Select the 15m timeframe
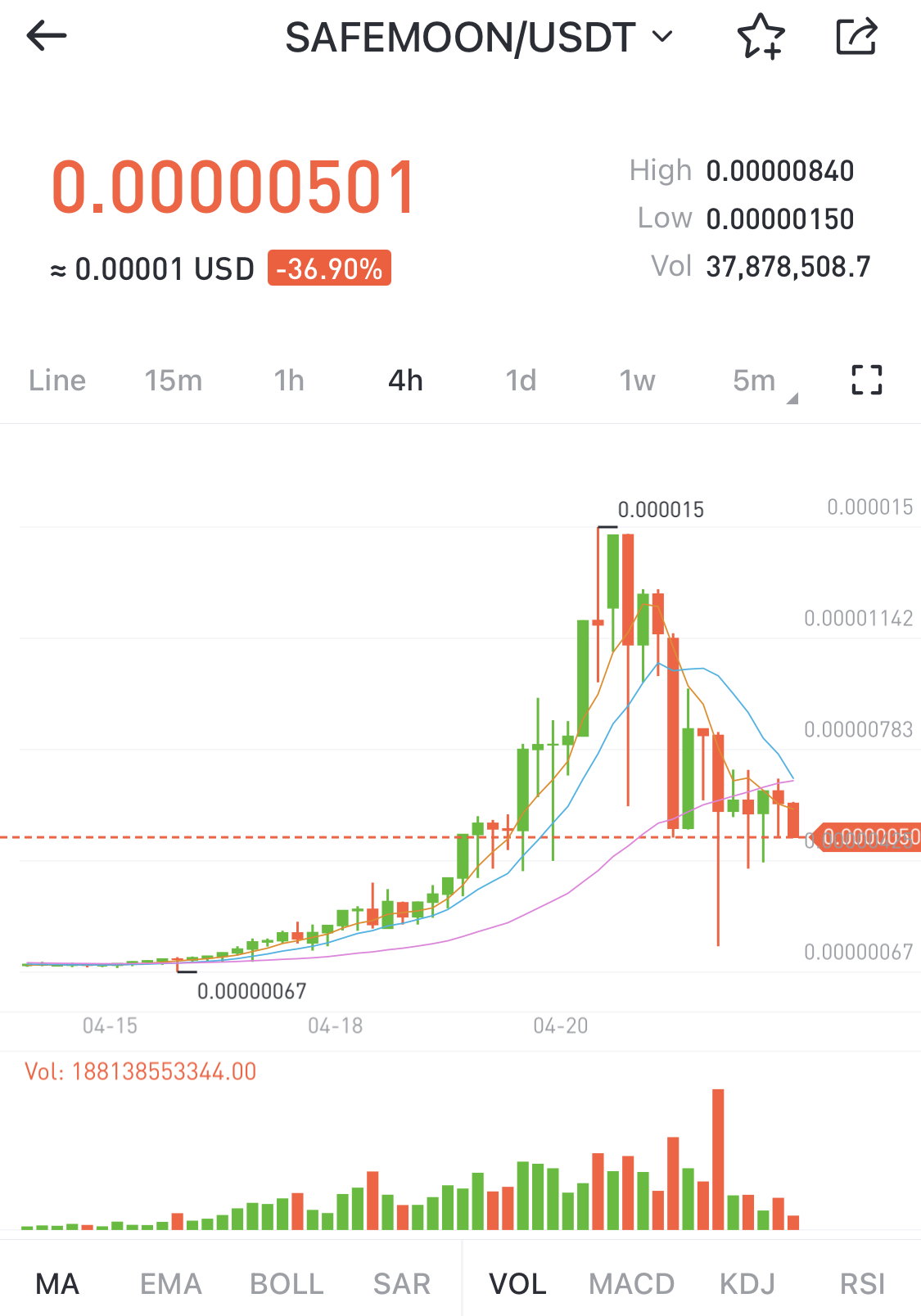Screen dimensions: 921x1316 tap(174, 381)
